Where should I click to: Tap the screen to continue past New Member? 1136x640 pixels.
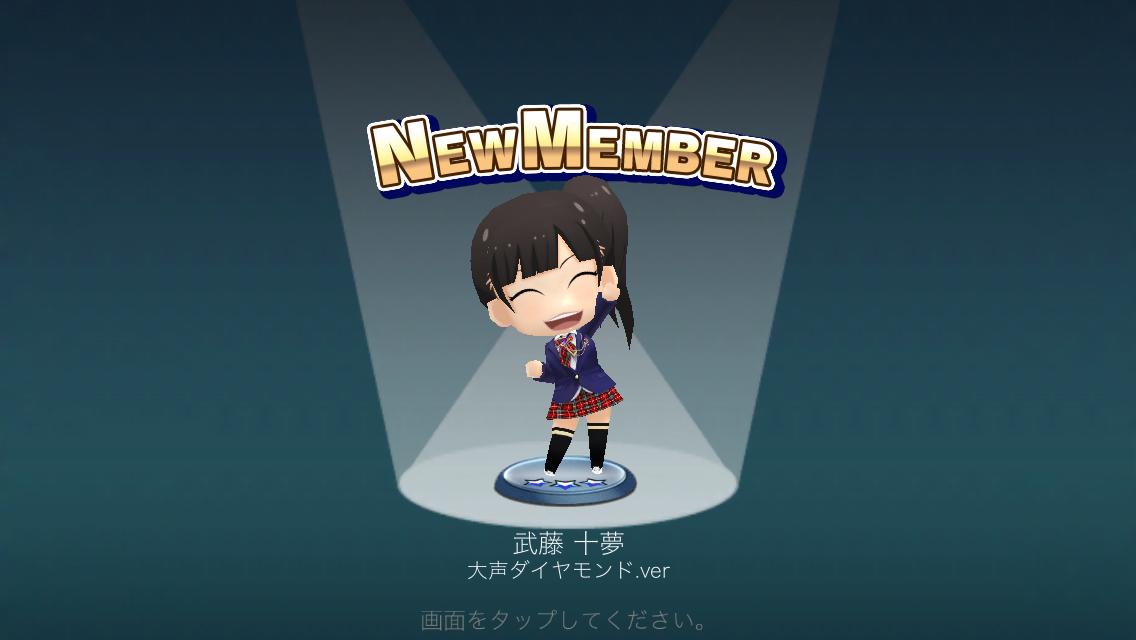(567, 620)
